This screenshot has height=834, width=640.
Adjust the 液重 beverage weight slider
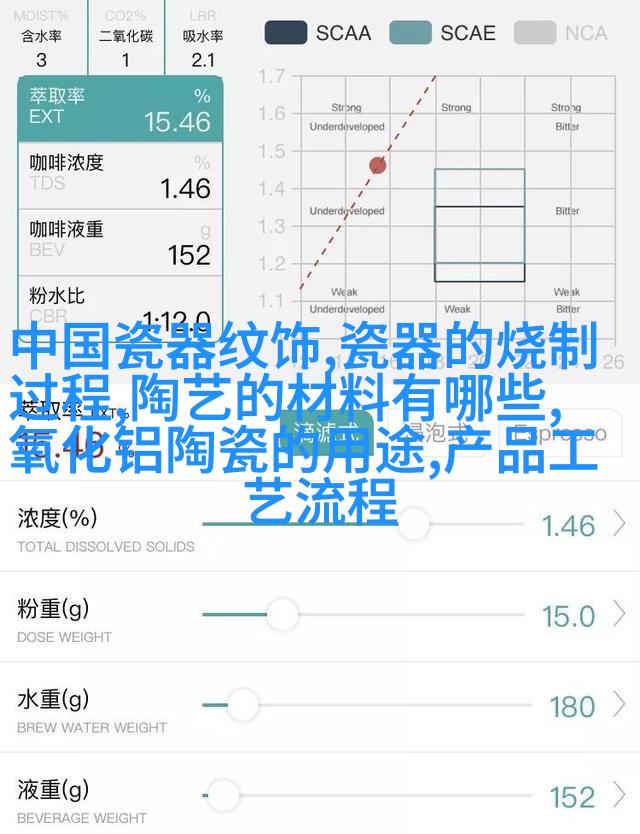pyautogui.click(x=224, y=796)
